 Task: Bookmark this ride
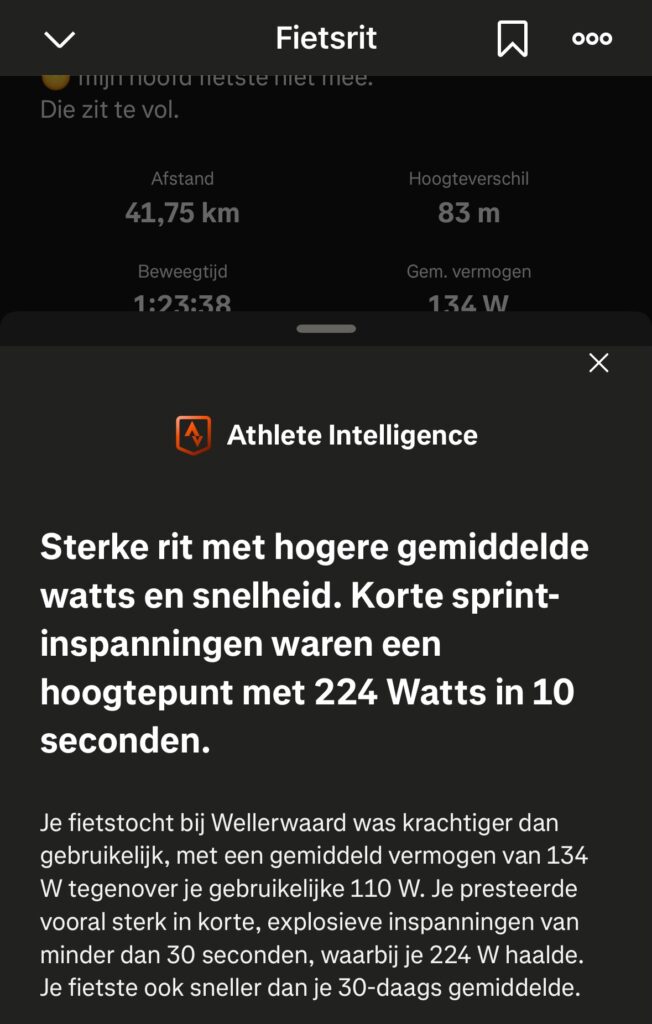[x=512, y=39]
